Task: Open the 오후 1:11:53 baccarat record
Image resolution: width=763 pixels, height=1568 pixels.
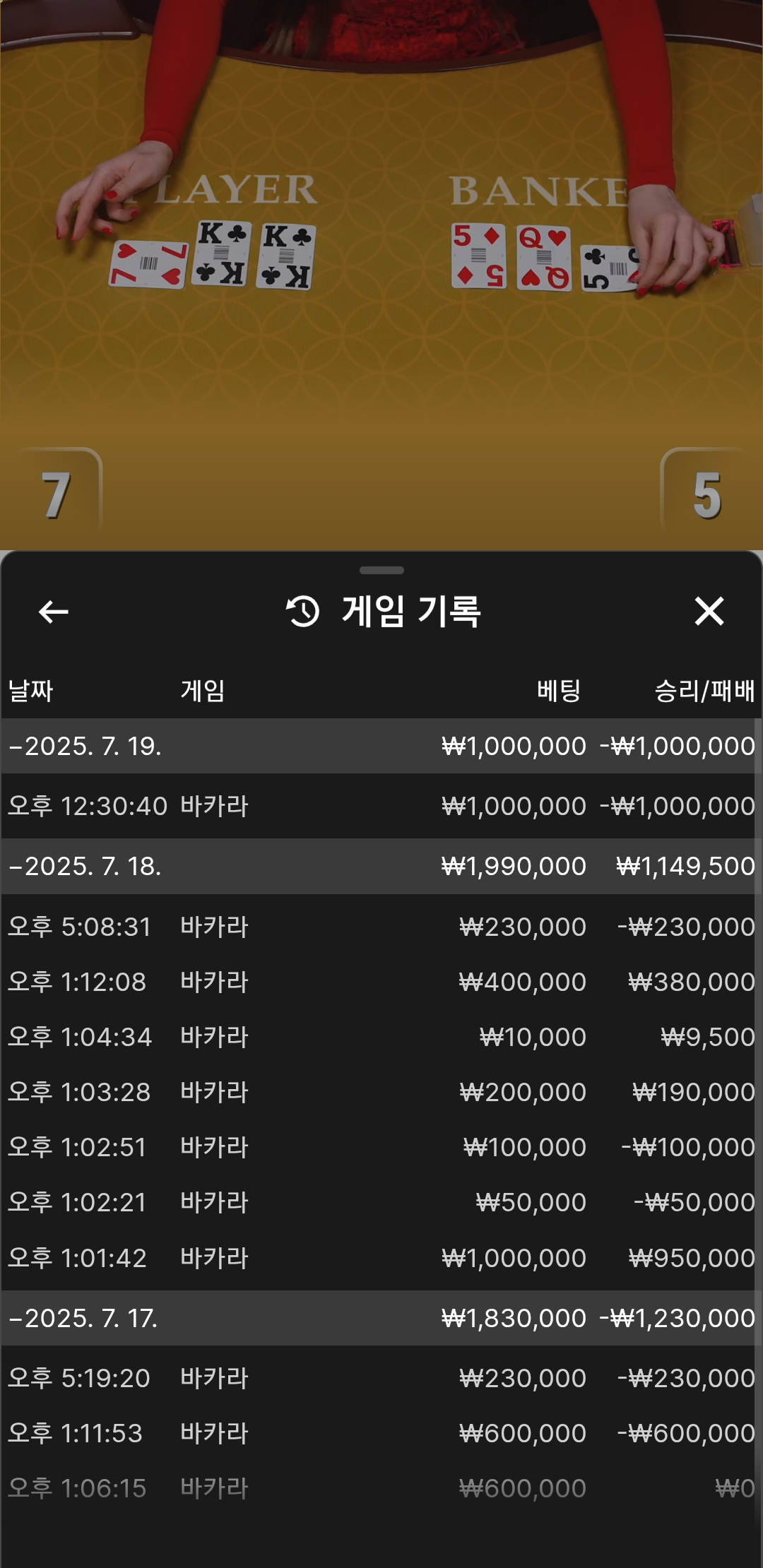Action: (379, 1433)
